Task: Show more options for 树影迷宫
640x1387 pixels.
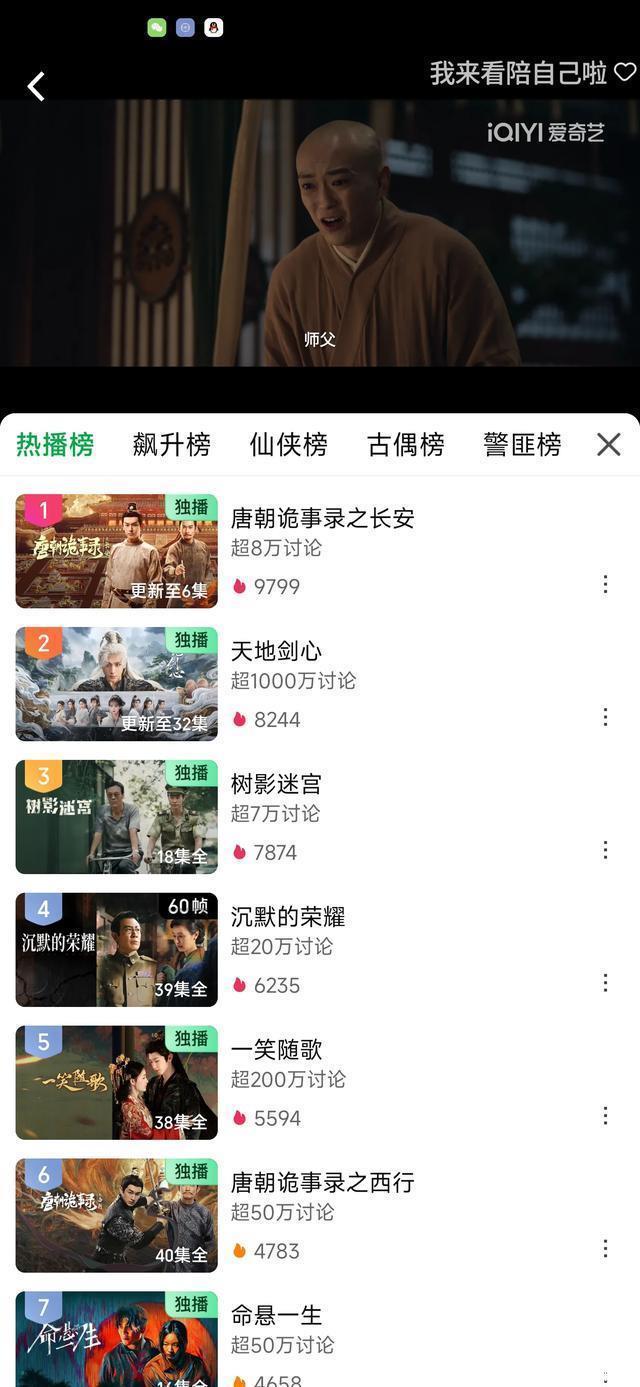Action: (605, 850)
